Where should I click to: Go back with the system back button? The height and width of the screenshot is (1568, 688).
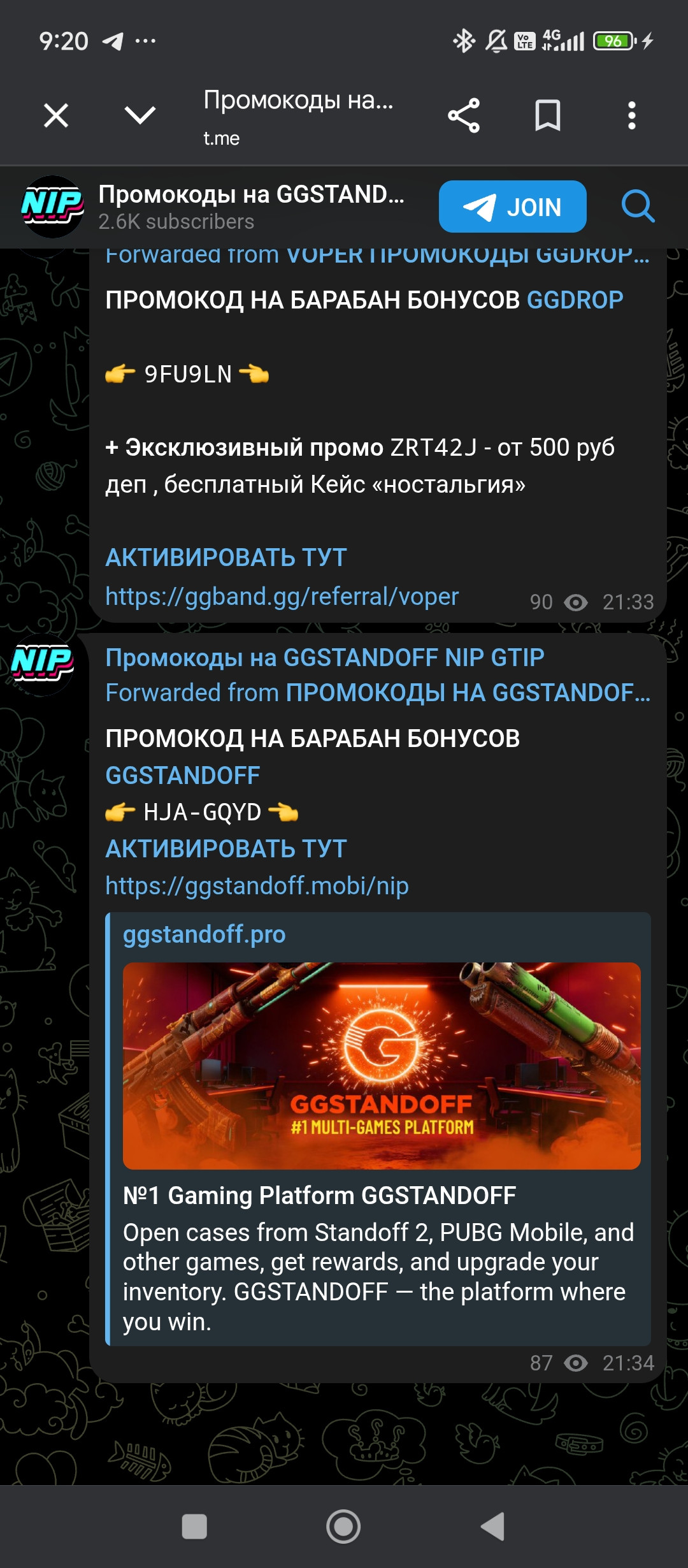pyautogui.click(x=492, y=1527)
